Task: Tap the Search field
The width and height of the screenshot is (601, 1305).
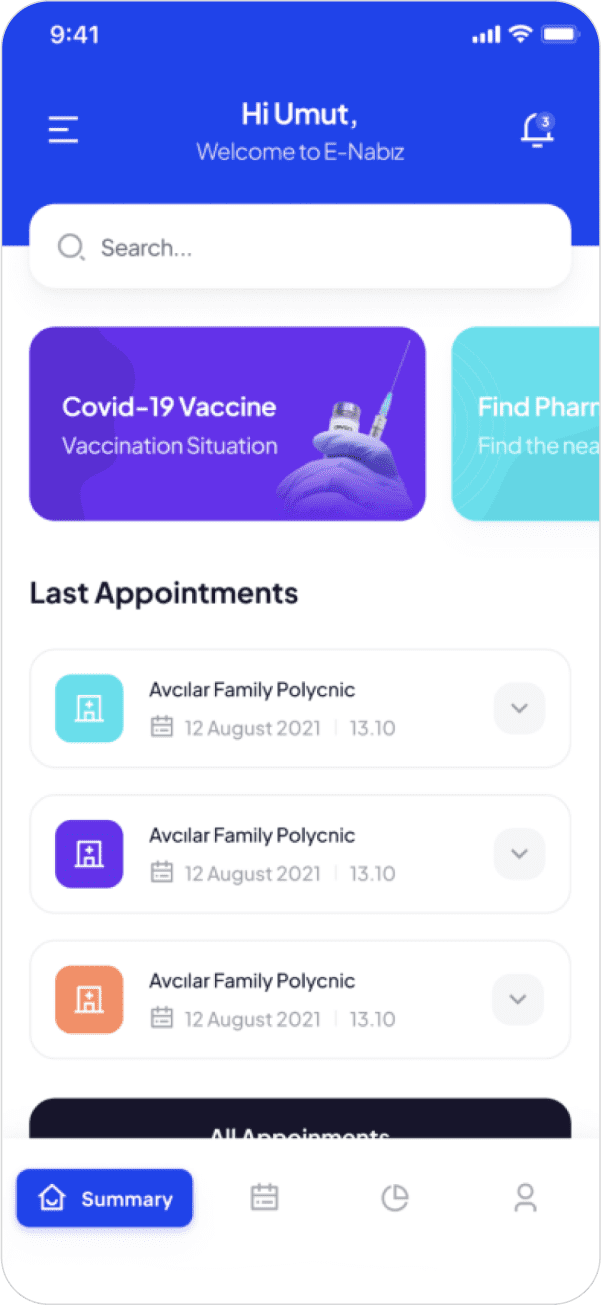Action: click(x=300, y=247)
